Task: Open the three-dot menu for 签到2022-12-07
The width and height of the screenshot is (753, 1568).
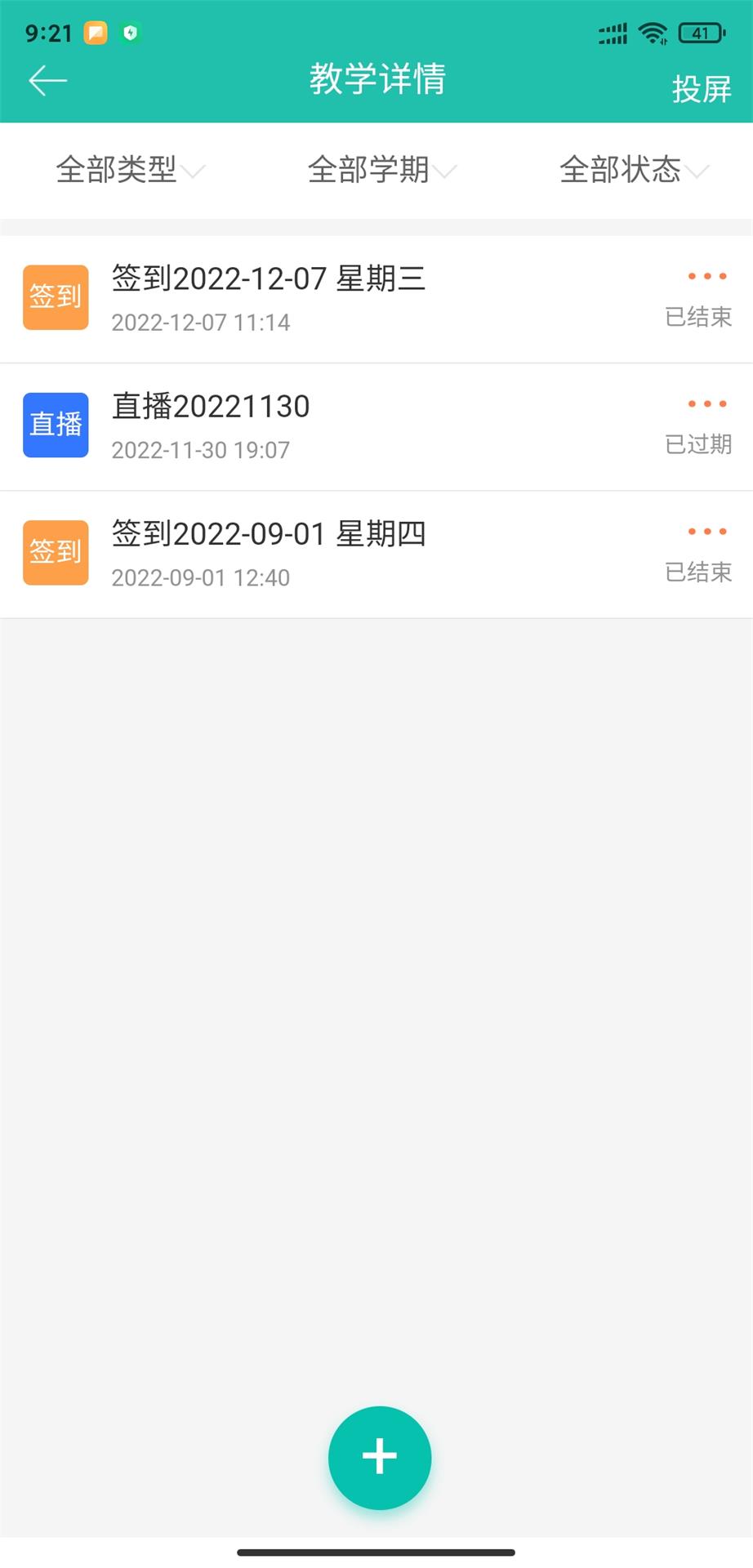Action: tap(707, 276)
